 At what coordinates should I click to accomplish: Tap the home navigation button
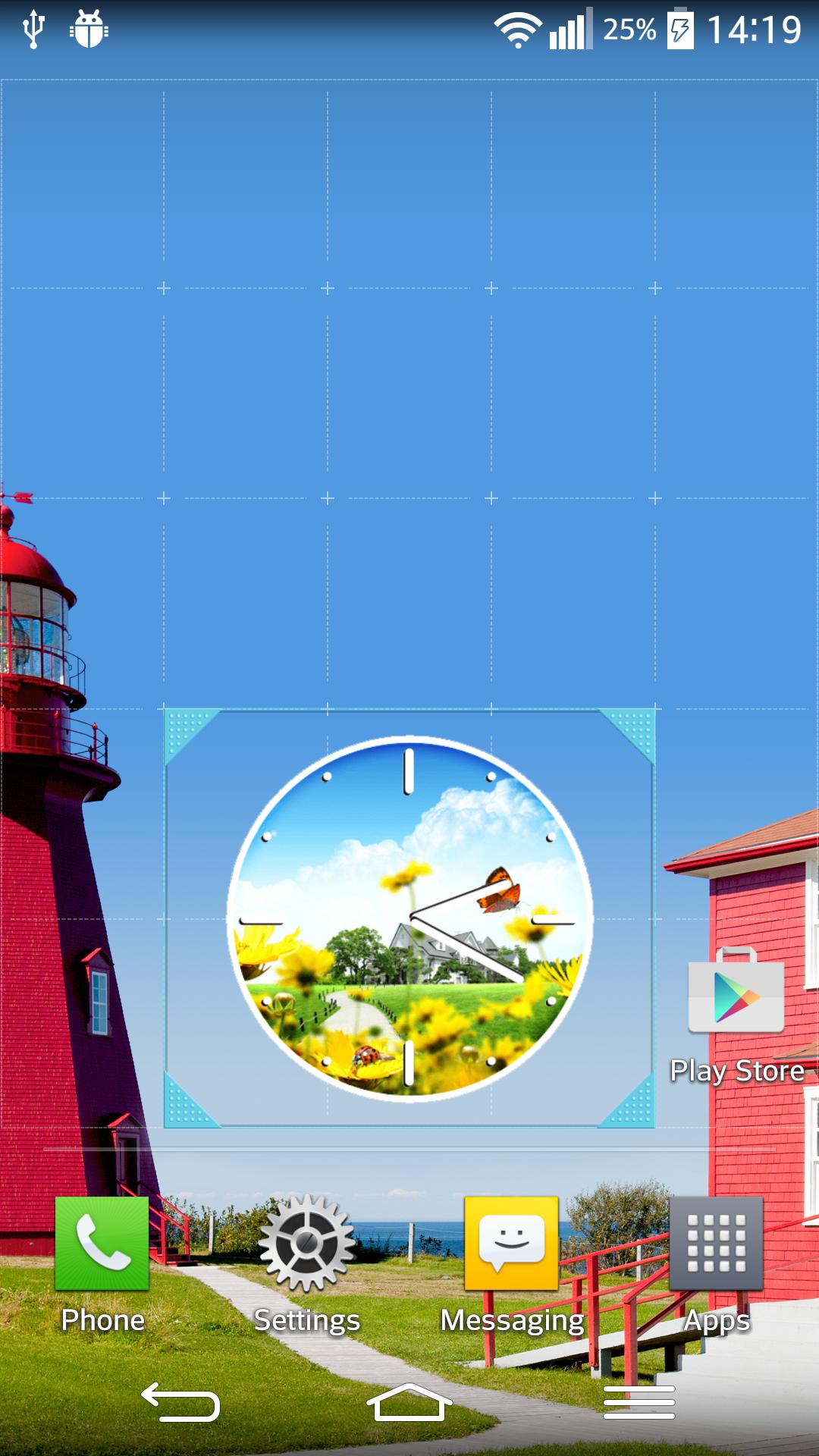(x=409, y=1402)
